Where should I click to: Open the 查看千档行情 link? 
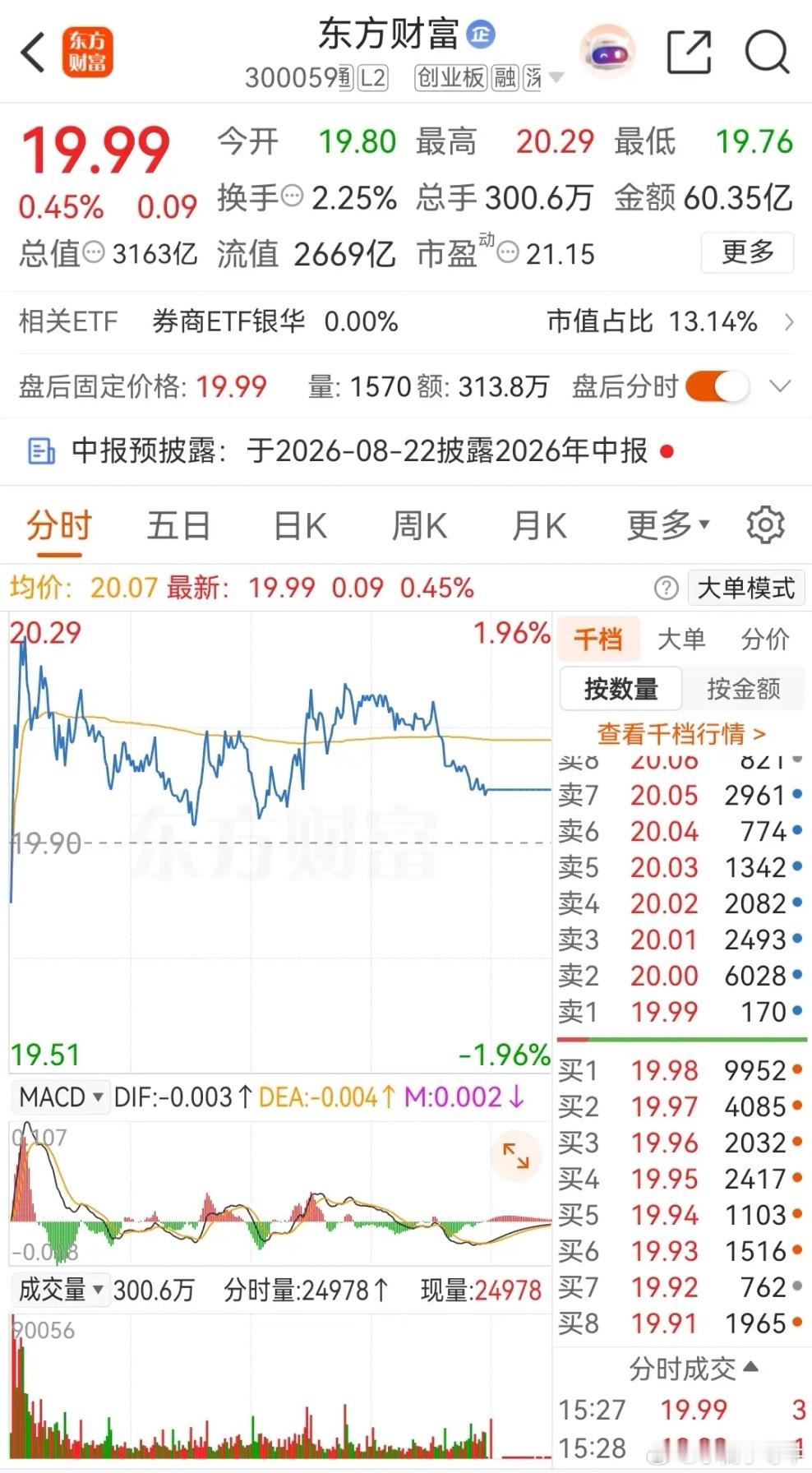pos(681,733)
